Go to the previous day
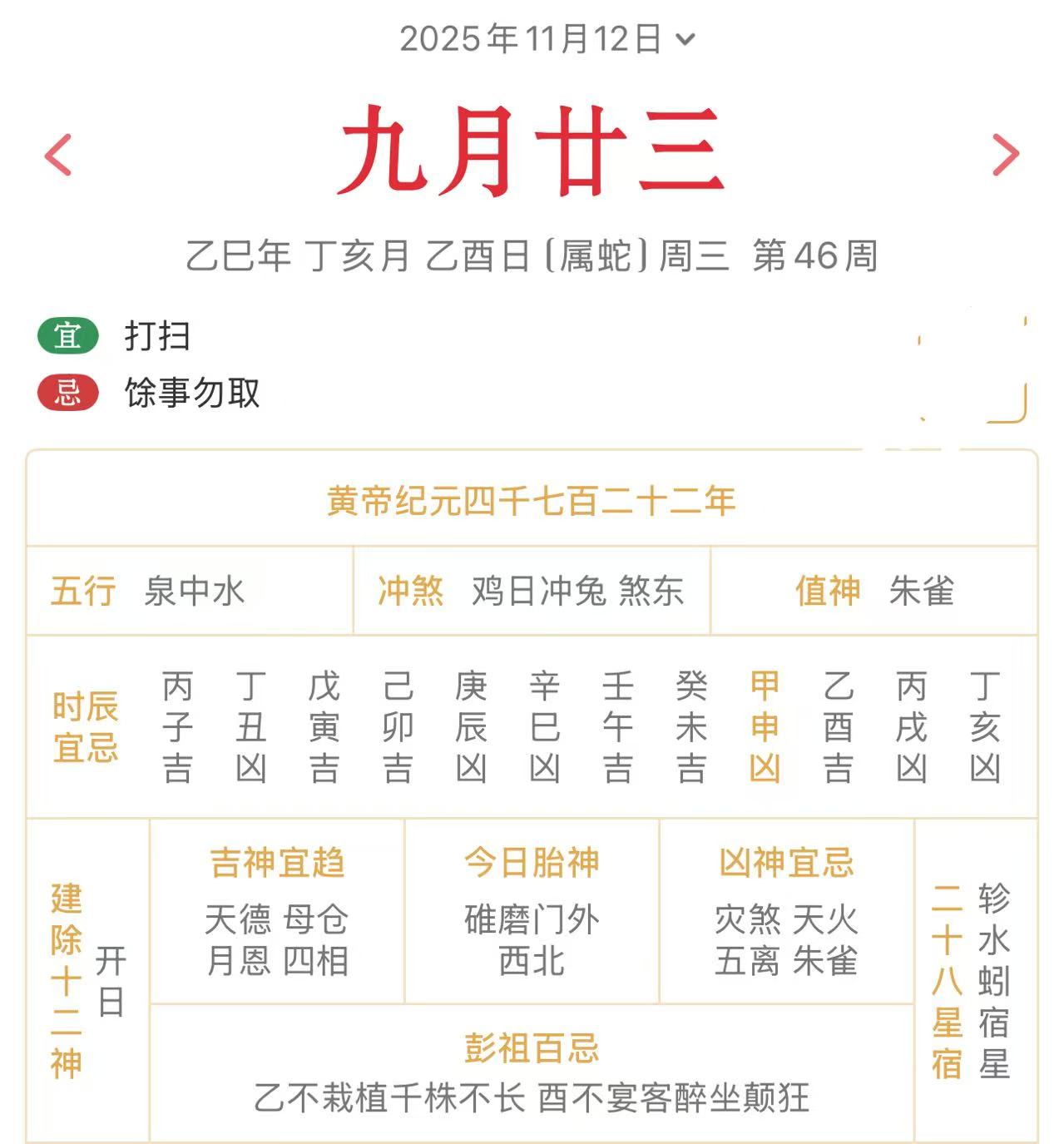The image size is (1064, 1144). coord(58,155)
